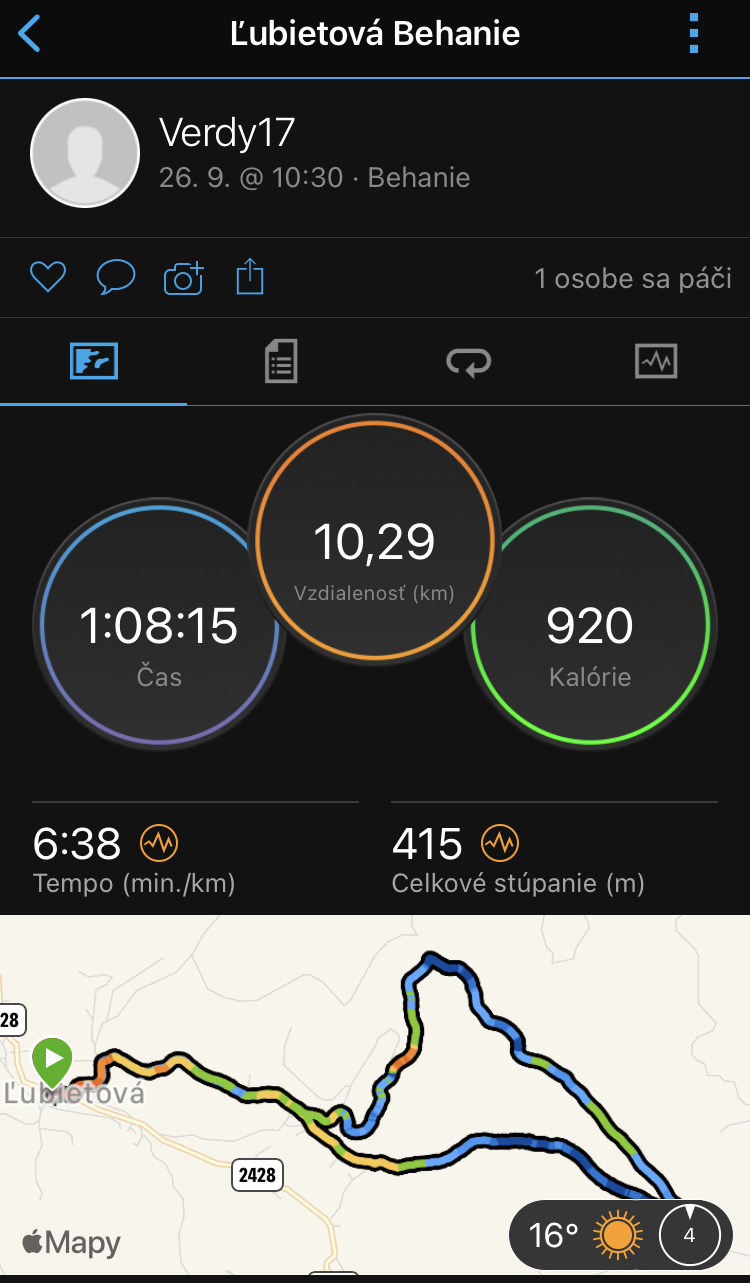Open the Tempo chart icon
This screenshot has width=750, height=1283.
[159, 844]
